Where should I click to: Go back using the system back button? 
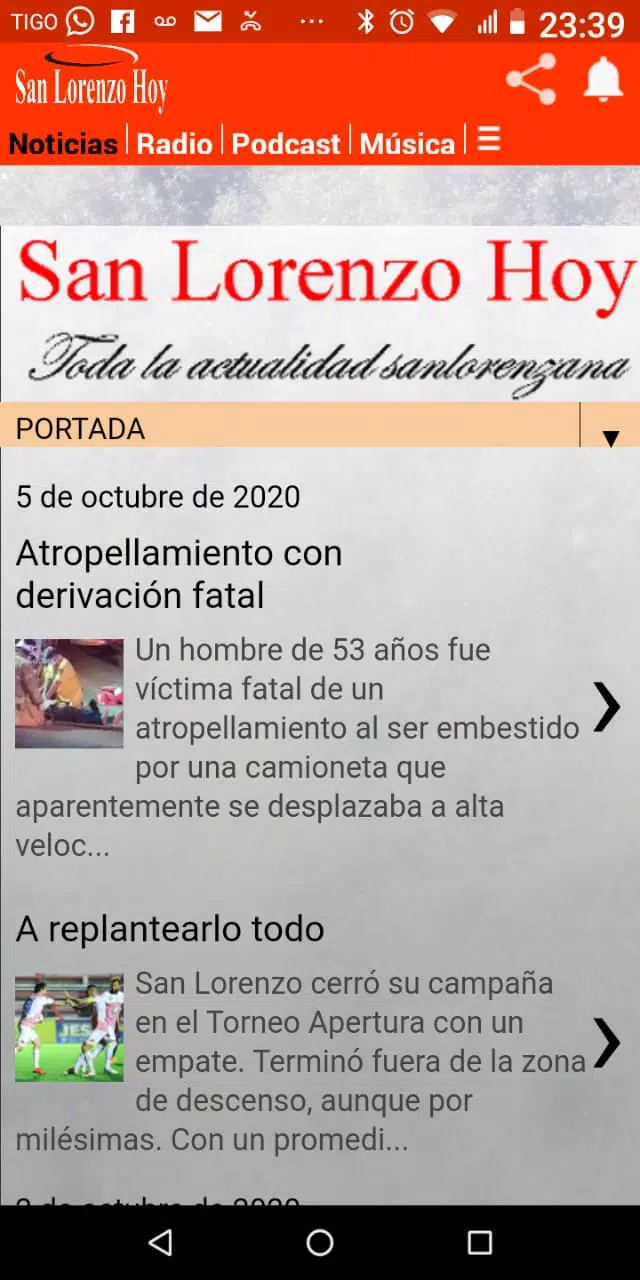[160, 1242]
